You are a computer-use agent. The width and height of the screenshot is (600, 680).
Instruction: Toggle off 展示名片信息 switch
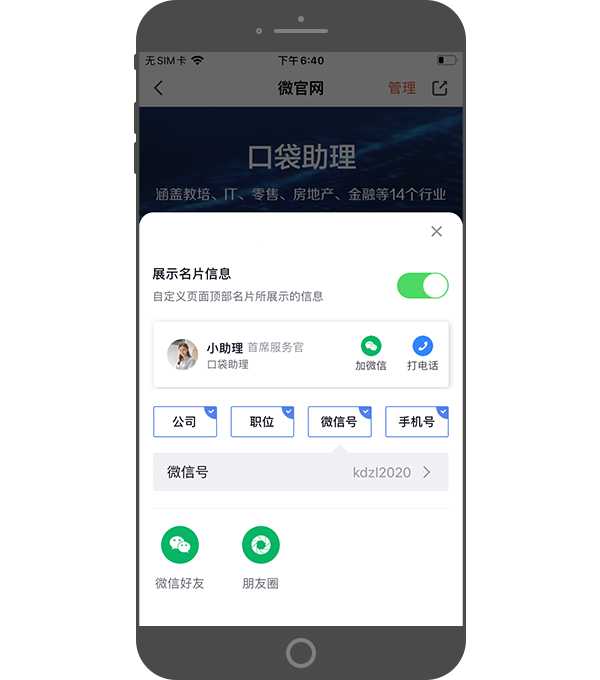(x=422, y=285)
